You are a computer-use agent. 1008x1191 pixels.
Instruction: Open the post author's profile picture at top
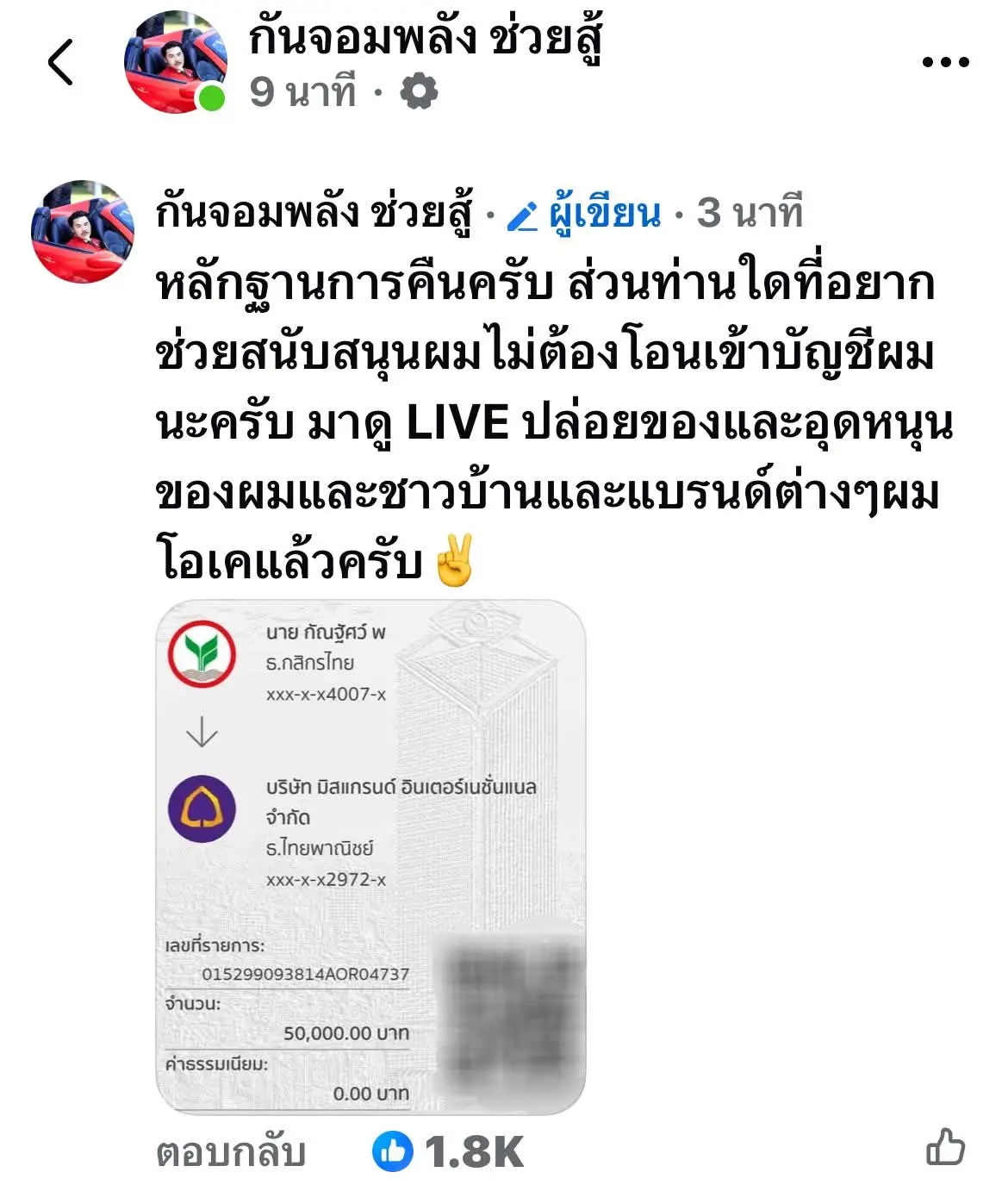pyautogui.click(x=175, y=62)
